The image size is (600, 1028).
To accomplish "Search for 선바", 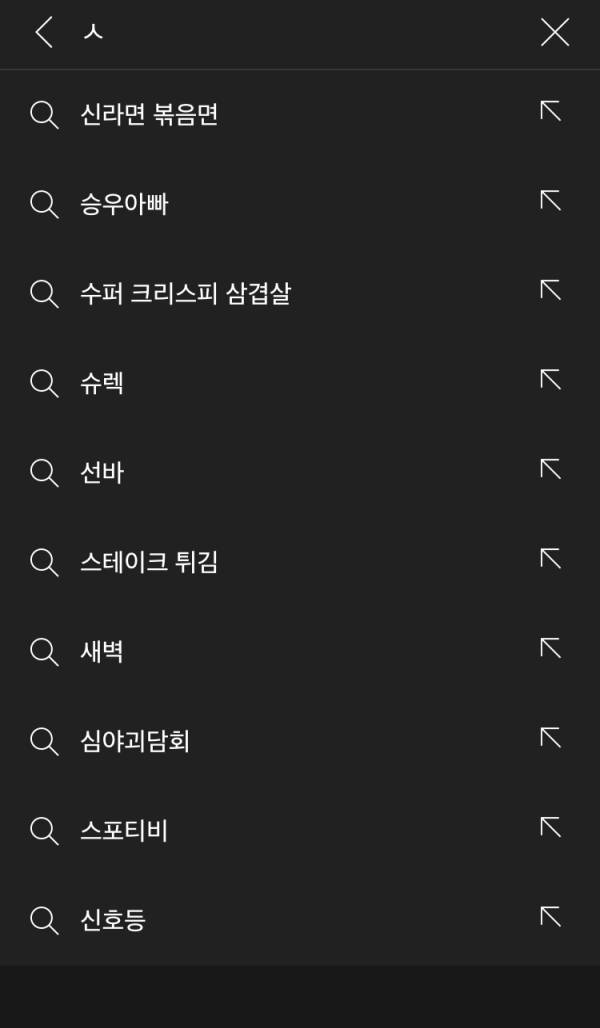I will tap(102, 472).
